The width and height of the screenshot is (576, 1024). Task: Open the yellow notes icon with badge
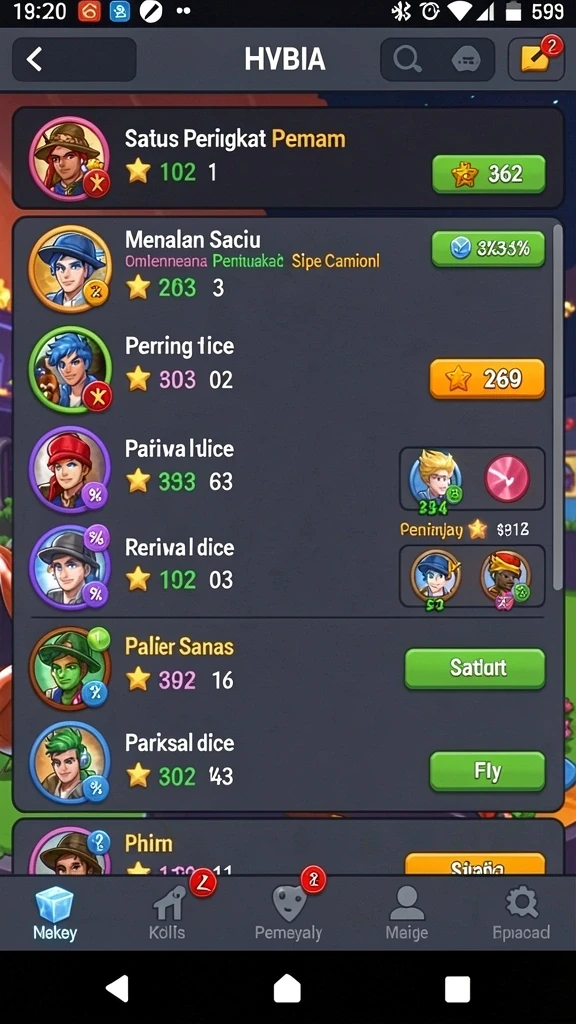(536, 59)
